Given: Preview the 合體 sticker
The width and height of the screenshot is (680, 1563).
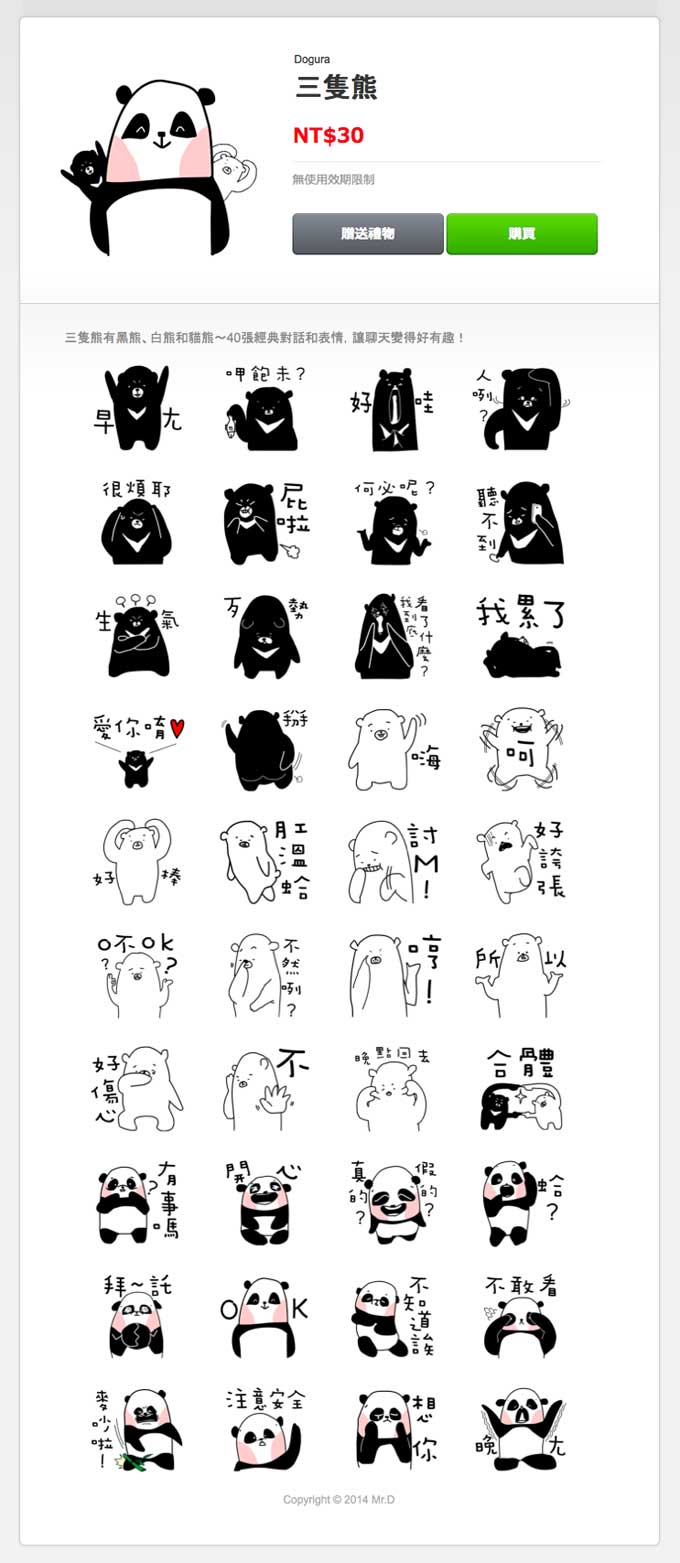Looking at the screenshot, I should [x=519, y=1091].
